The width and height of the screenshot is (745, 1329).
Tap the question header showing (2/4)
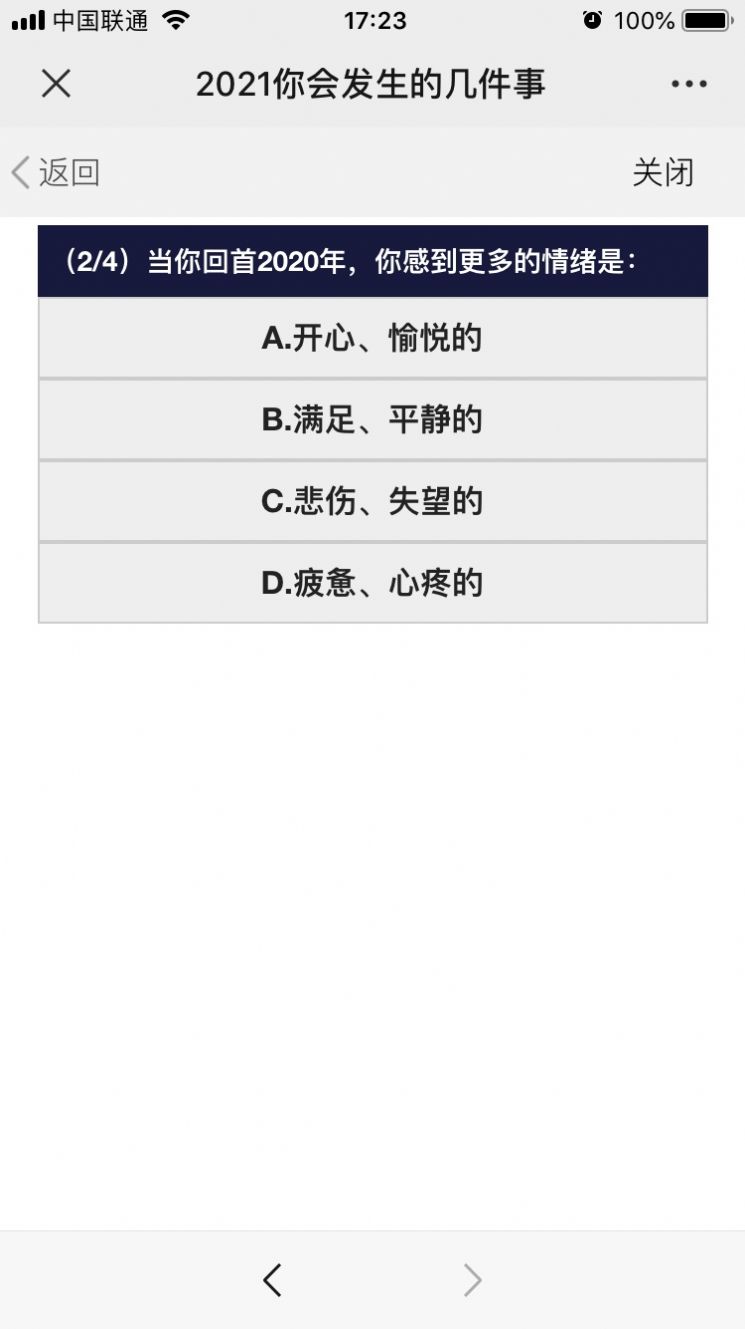click(x=372, y=260)
